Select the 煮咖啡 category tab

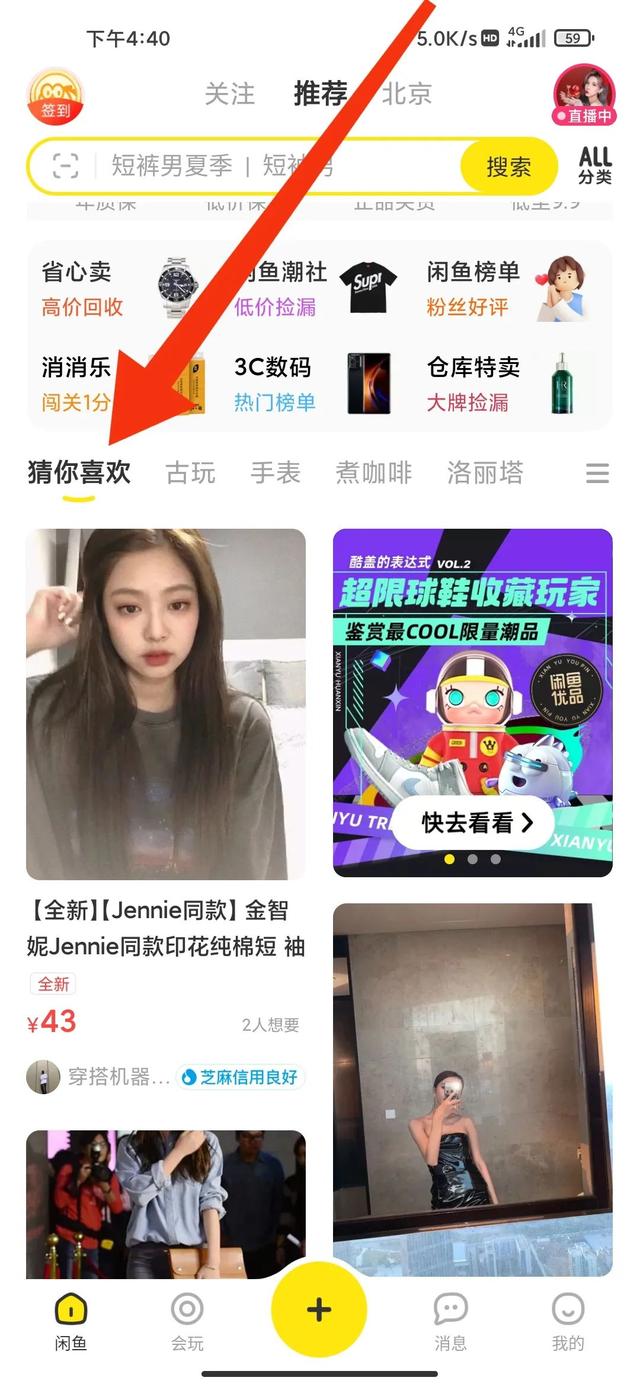tap(373, 472)
